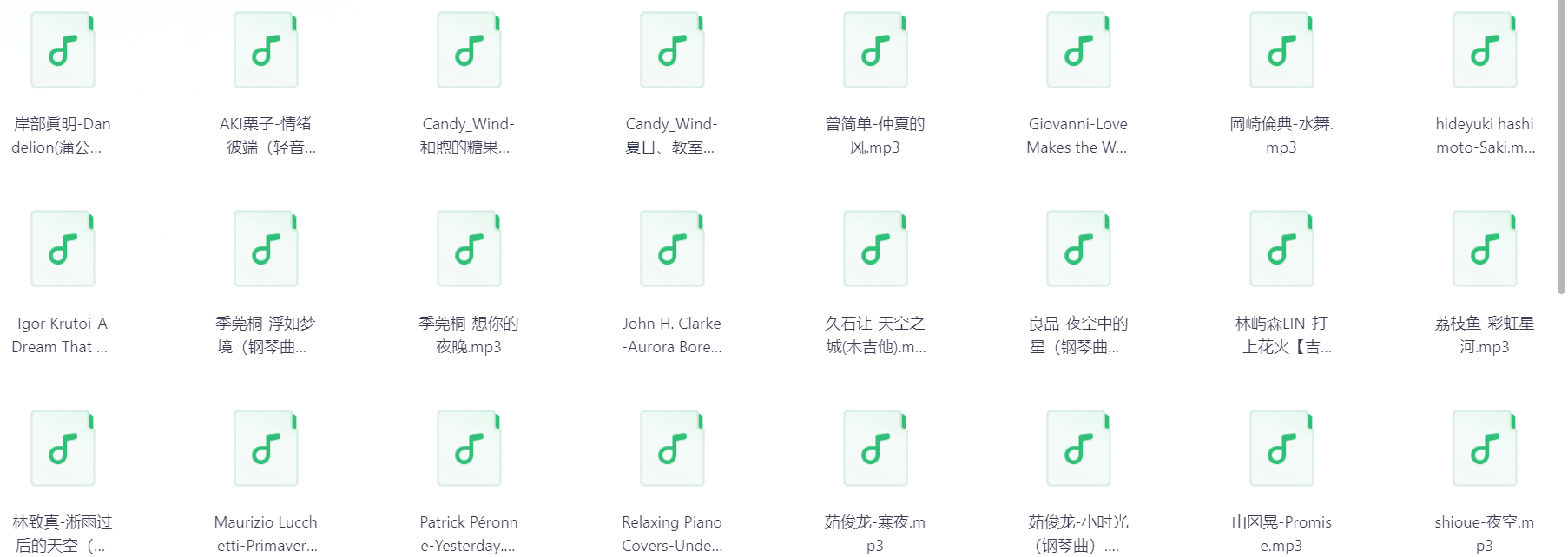Screen dimensions: 1568x557
Task: Tap the Candy_Wind-夏日、教室 music file
Action: (x=672, y=50)
